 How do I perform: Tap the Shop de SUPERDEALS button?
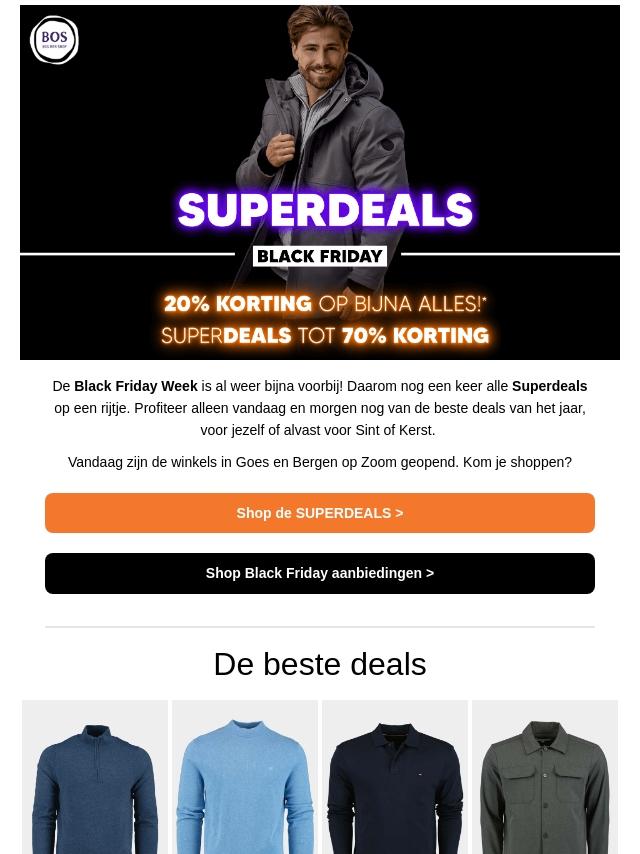point(320,513)
